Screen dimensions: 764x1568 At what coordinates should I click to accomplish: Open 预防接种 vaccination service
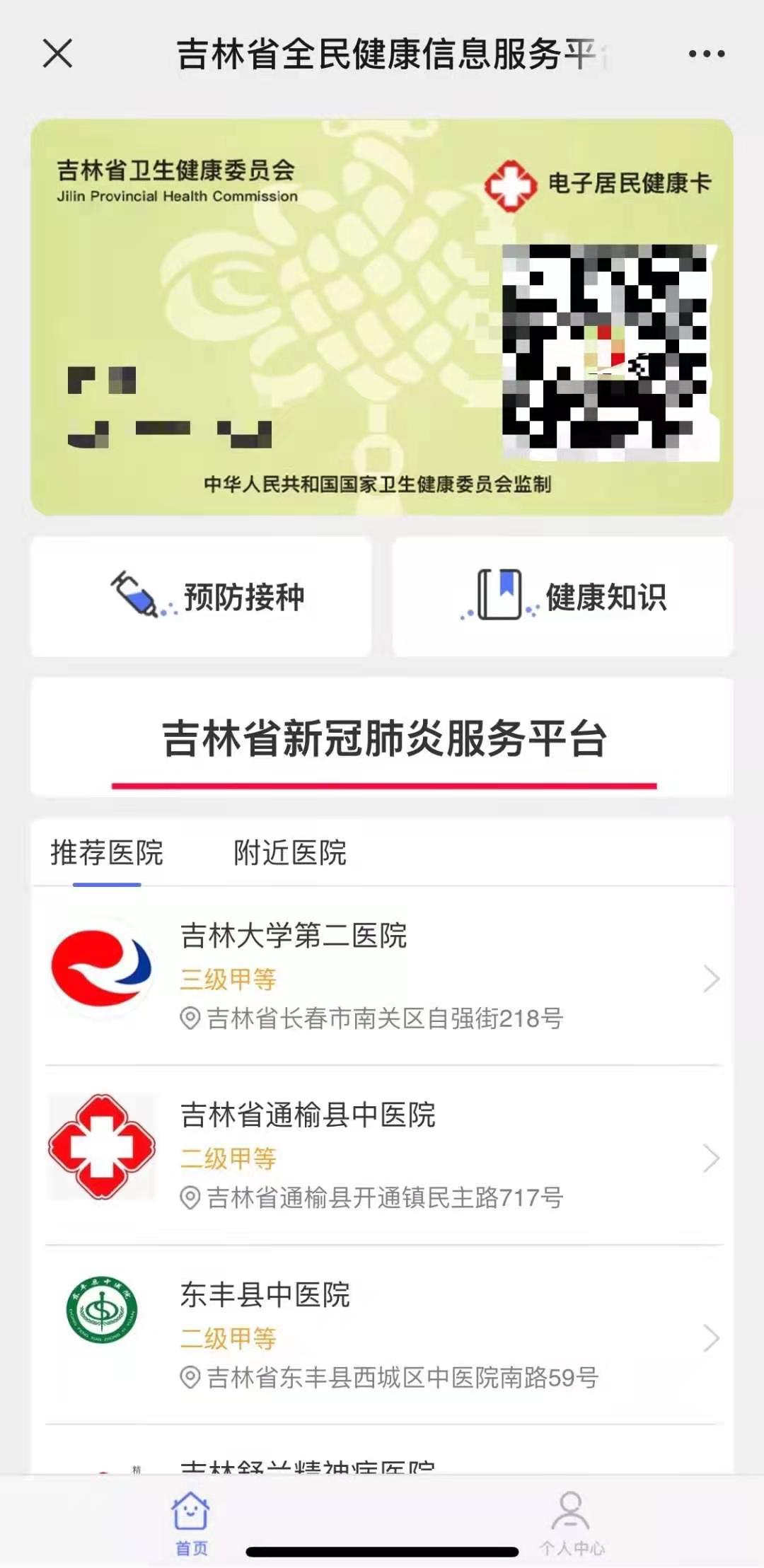click(201, 597)
